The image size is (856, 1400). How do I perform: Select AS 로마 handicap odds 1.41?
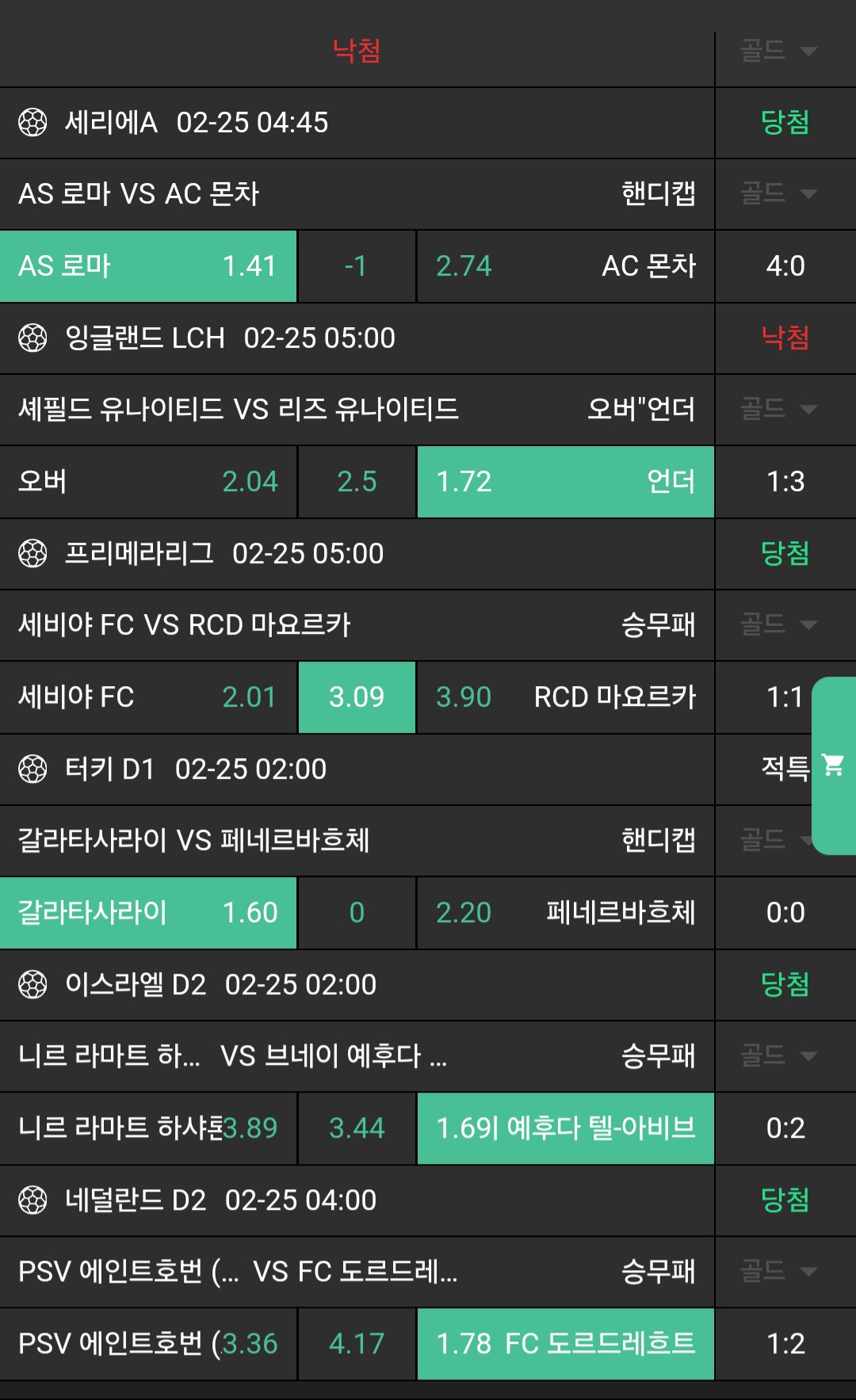click(148, 266)
